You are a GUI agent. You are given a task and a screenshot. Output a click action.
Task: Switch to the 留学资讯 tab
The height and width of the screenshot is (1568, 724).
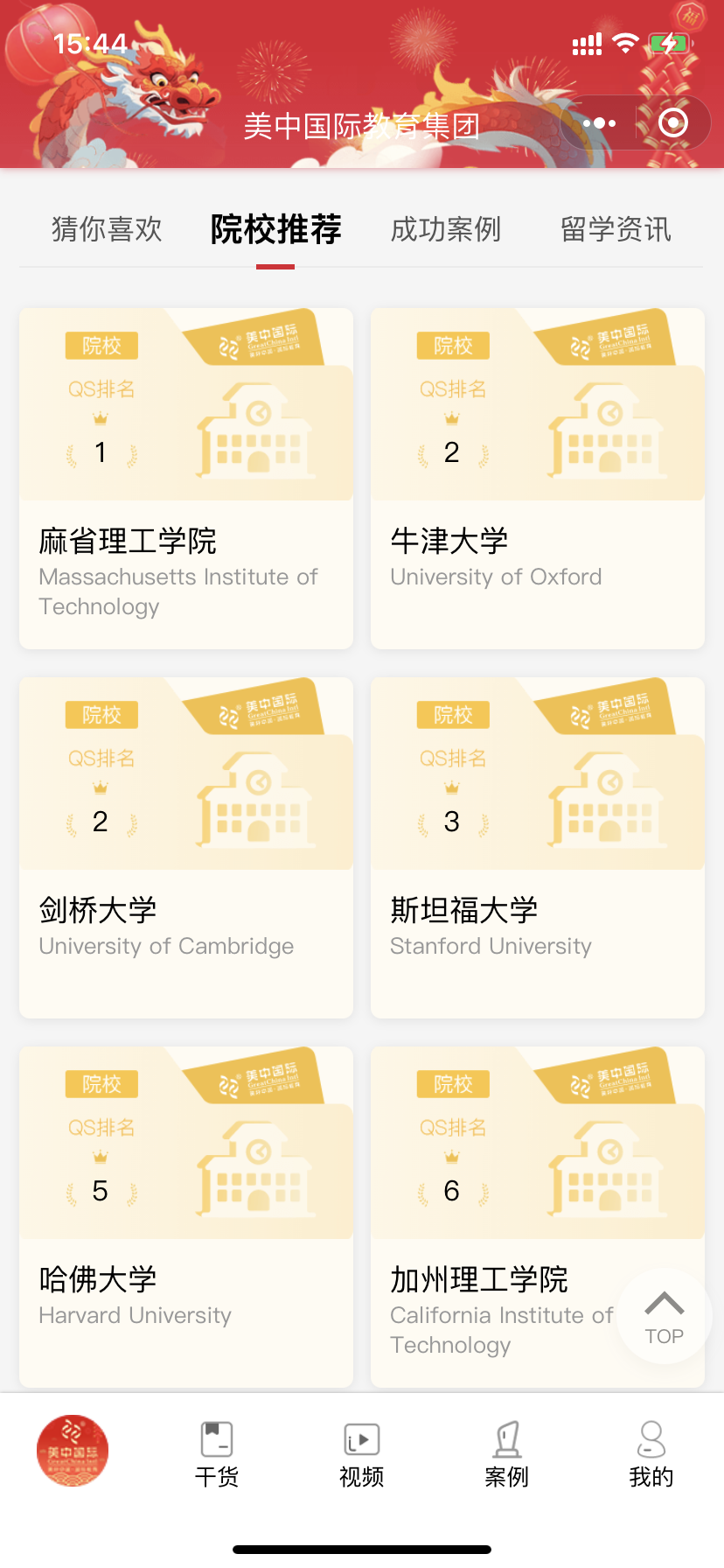[615, 229]
